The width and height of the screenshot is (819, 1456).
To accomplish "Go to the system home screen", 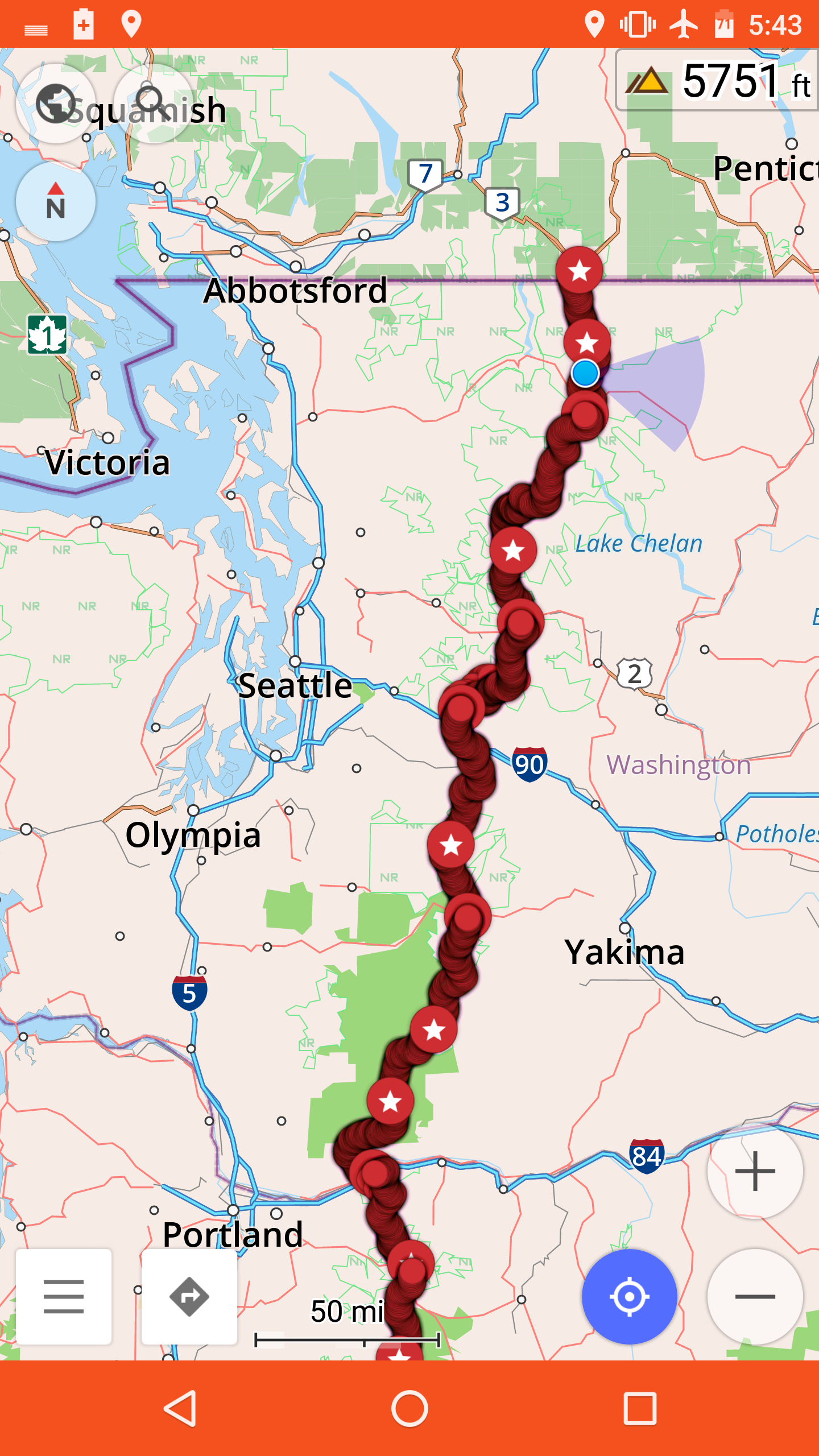I will click(x=409, y=1408).
